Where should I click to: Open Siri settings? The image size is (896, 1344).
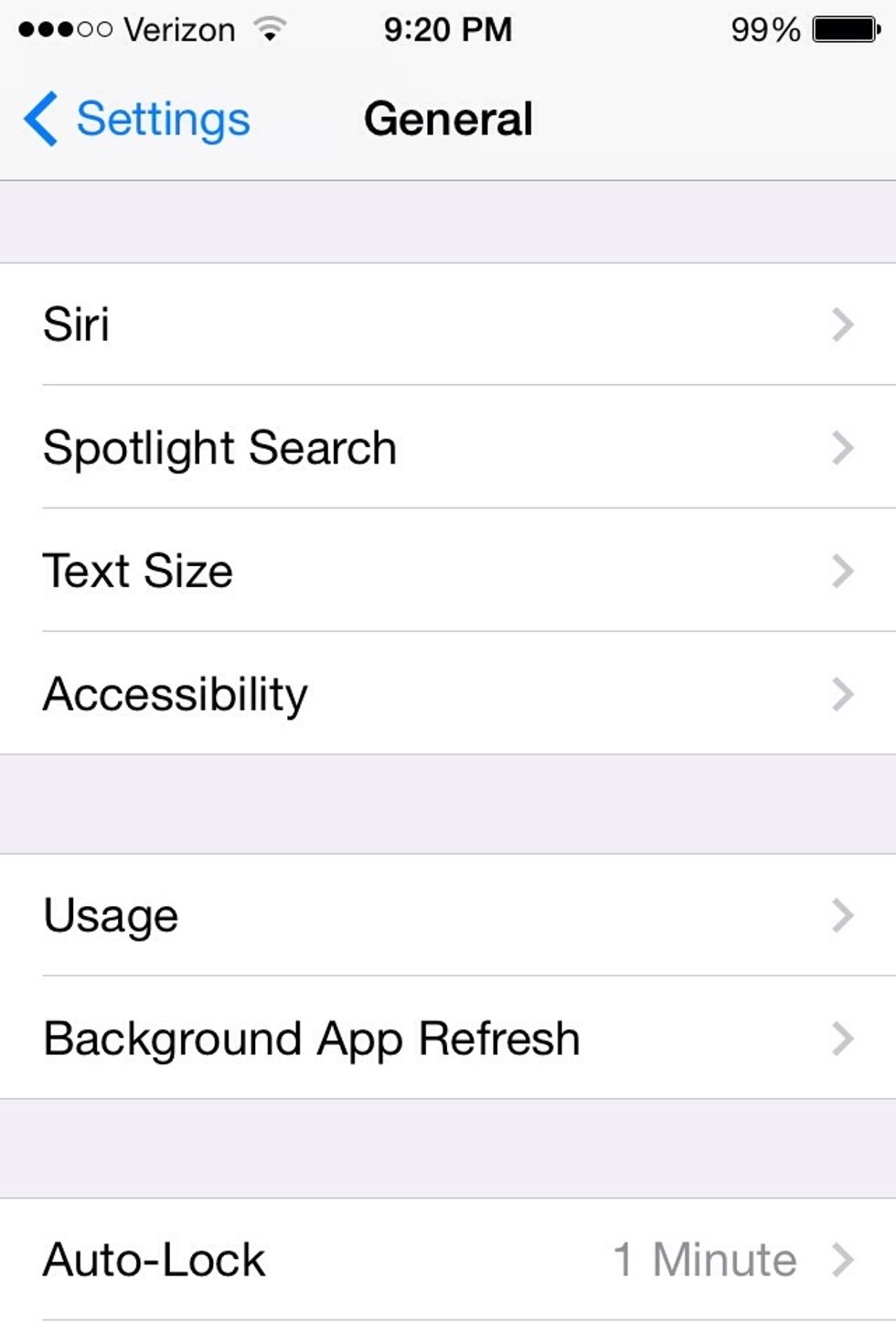tap(366, 325)
